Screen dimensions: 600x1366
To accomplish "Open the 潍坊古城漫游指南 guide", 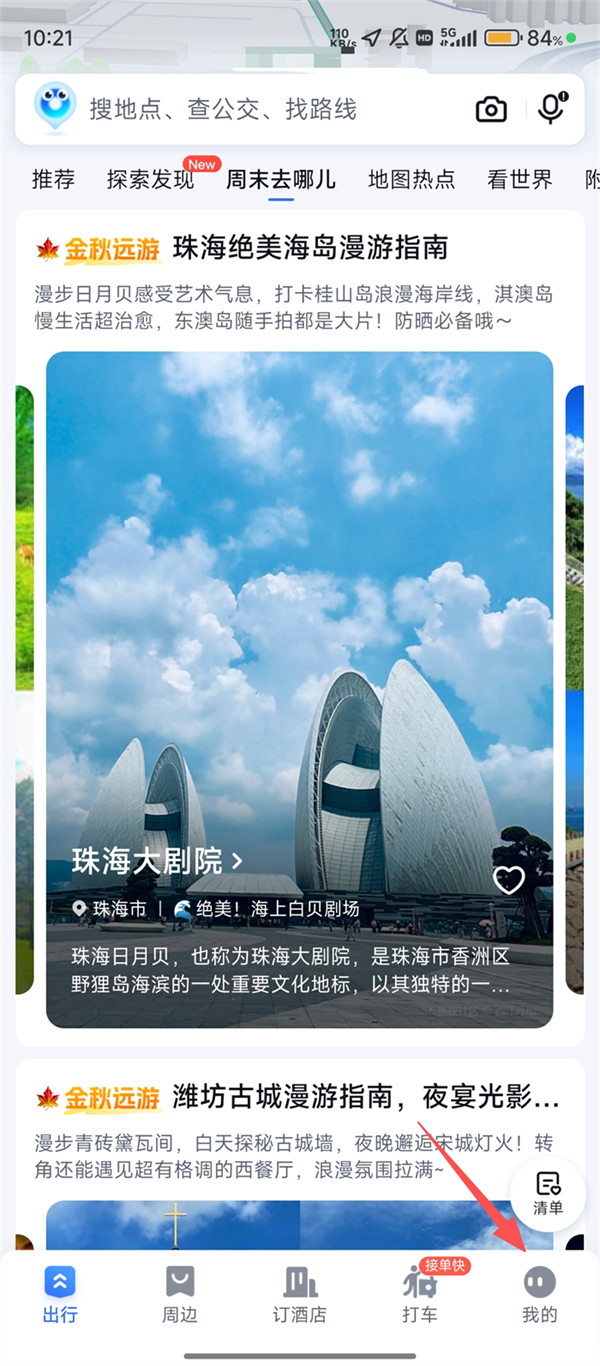I will [365, 1098].
